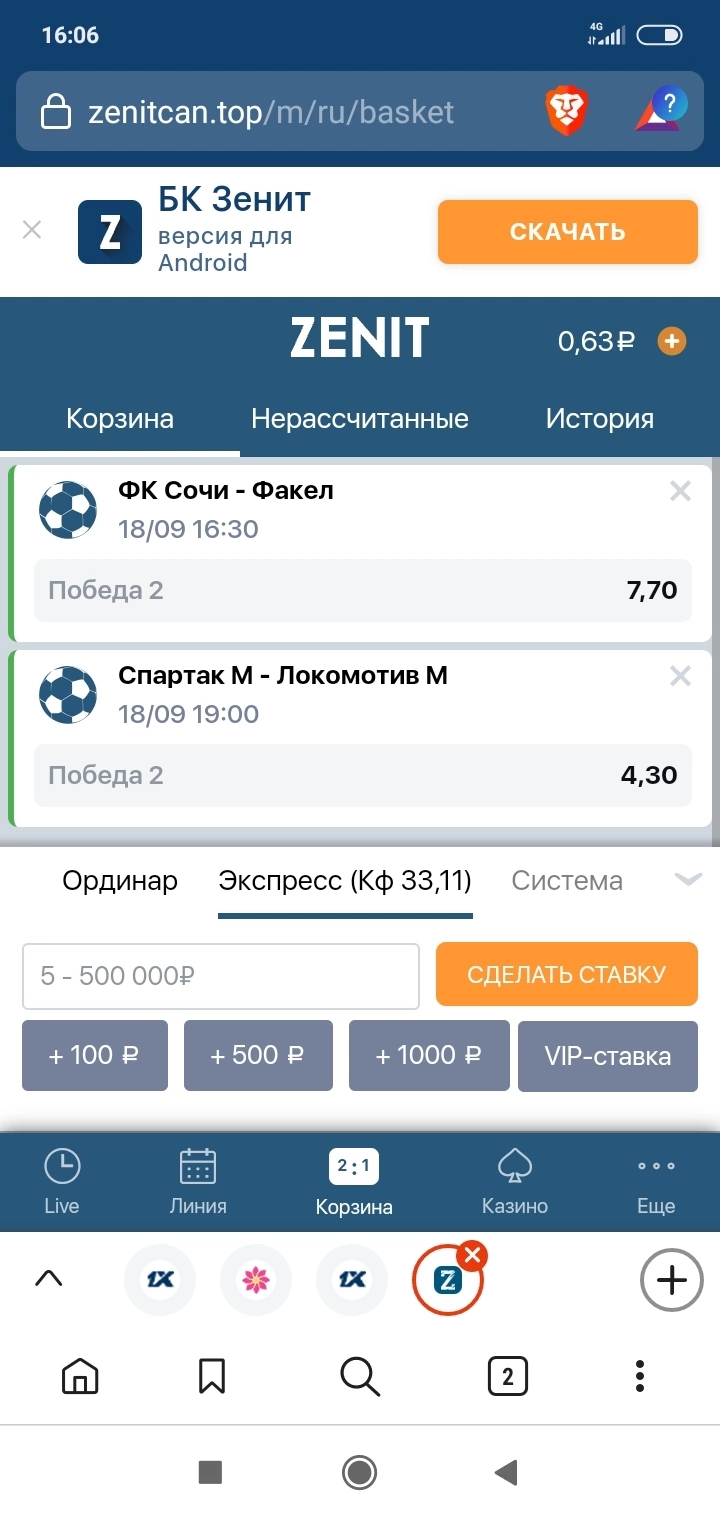Select the Ординар bet type
This screenshot has width=720, height=1520.
coord(120,881)
